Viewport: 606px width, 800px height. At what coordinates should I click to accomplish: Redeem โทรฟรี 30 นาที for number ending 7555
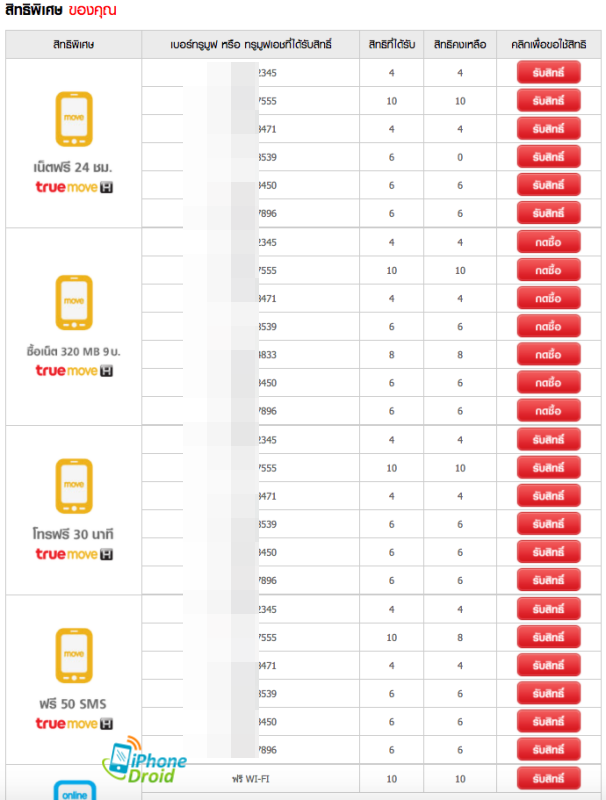tap(548, 467)
